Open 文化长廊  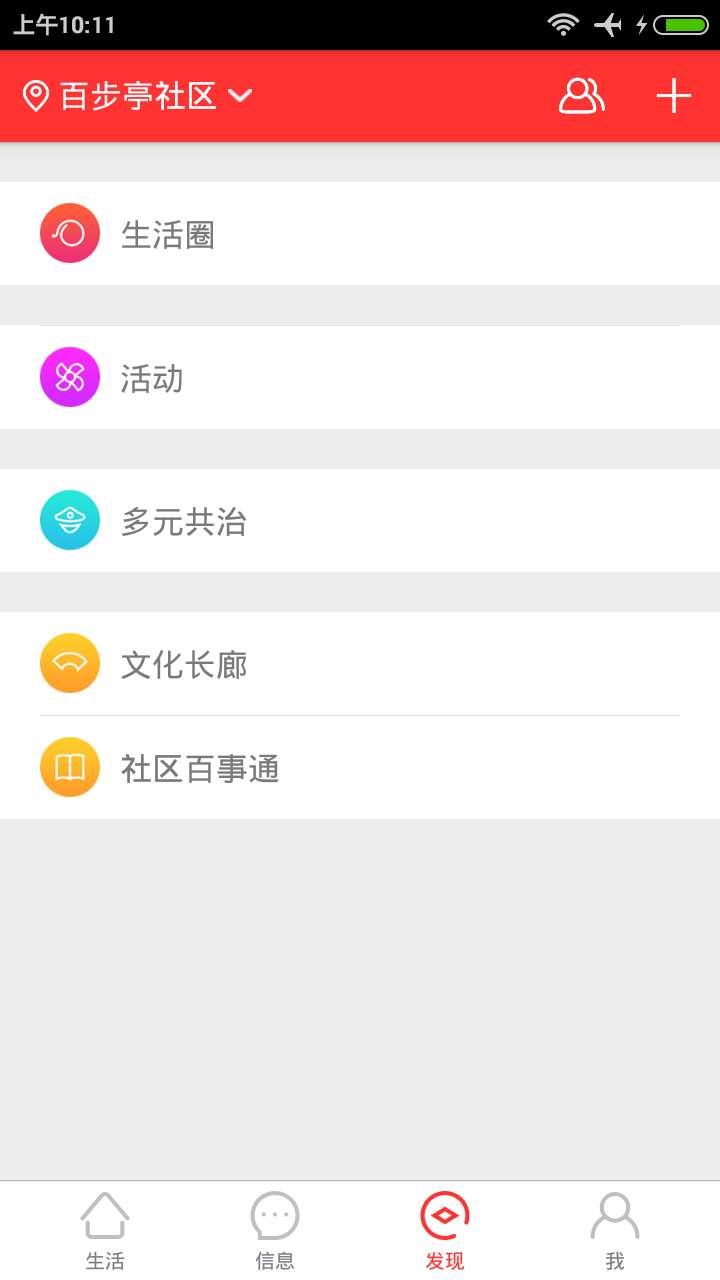click(360, 664)
